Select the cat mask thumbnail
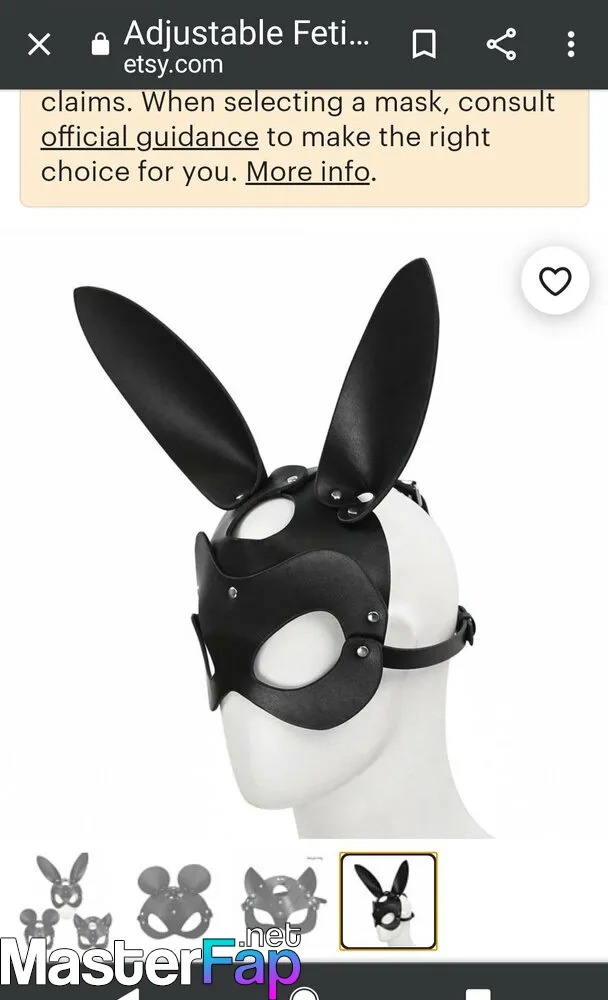Viewport: 608px width, 1000px height. (283, 901)
